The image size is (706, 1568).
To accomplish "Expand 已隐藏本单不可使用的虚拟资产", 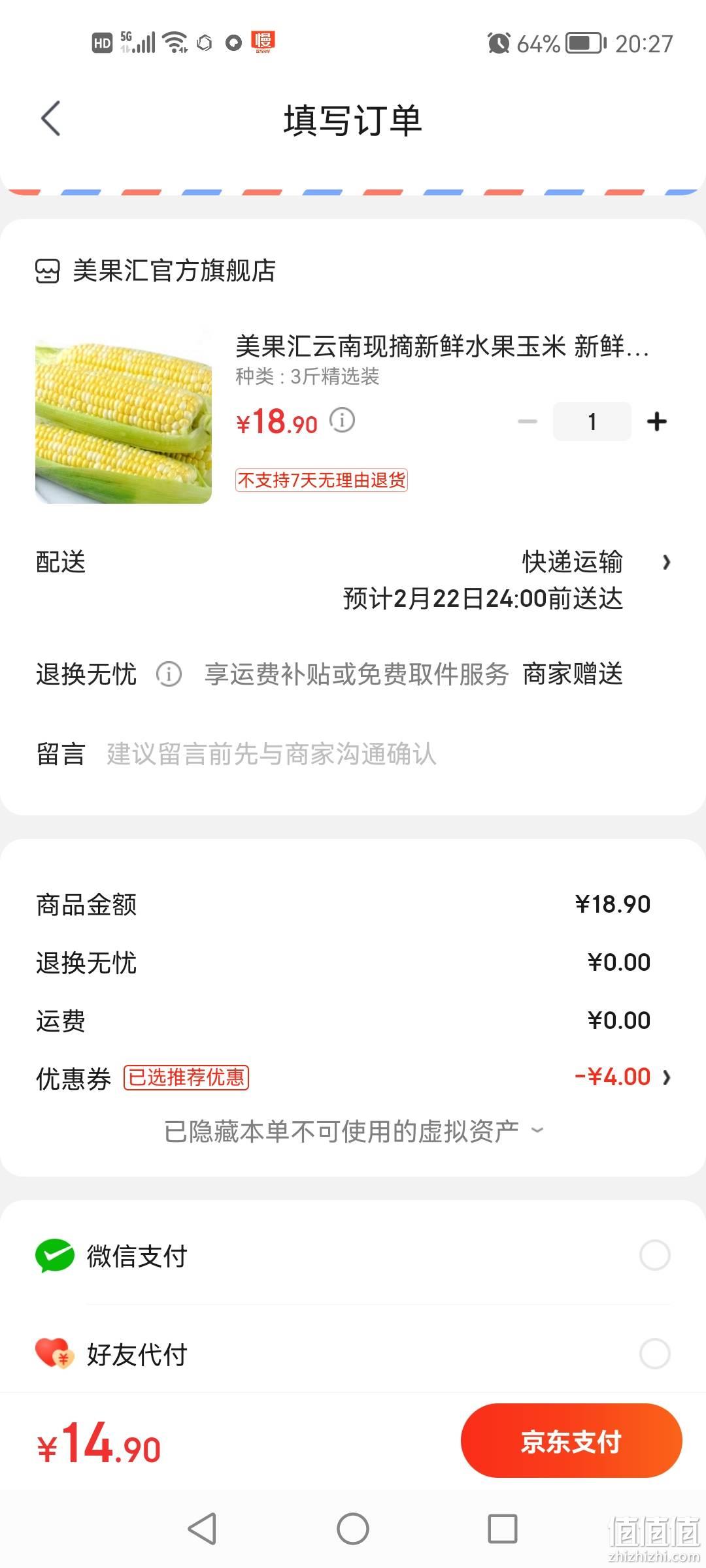I will tap(353, 1131).
